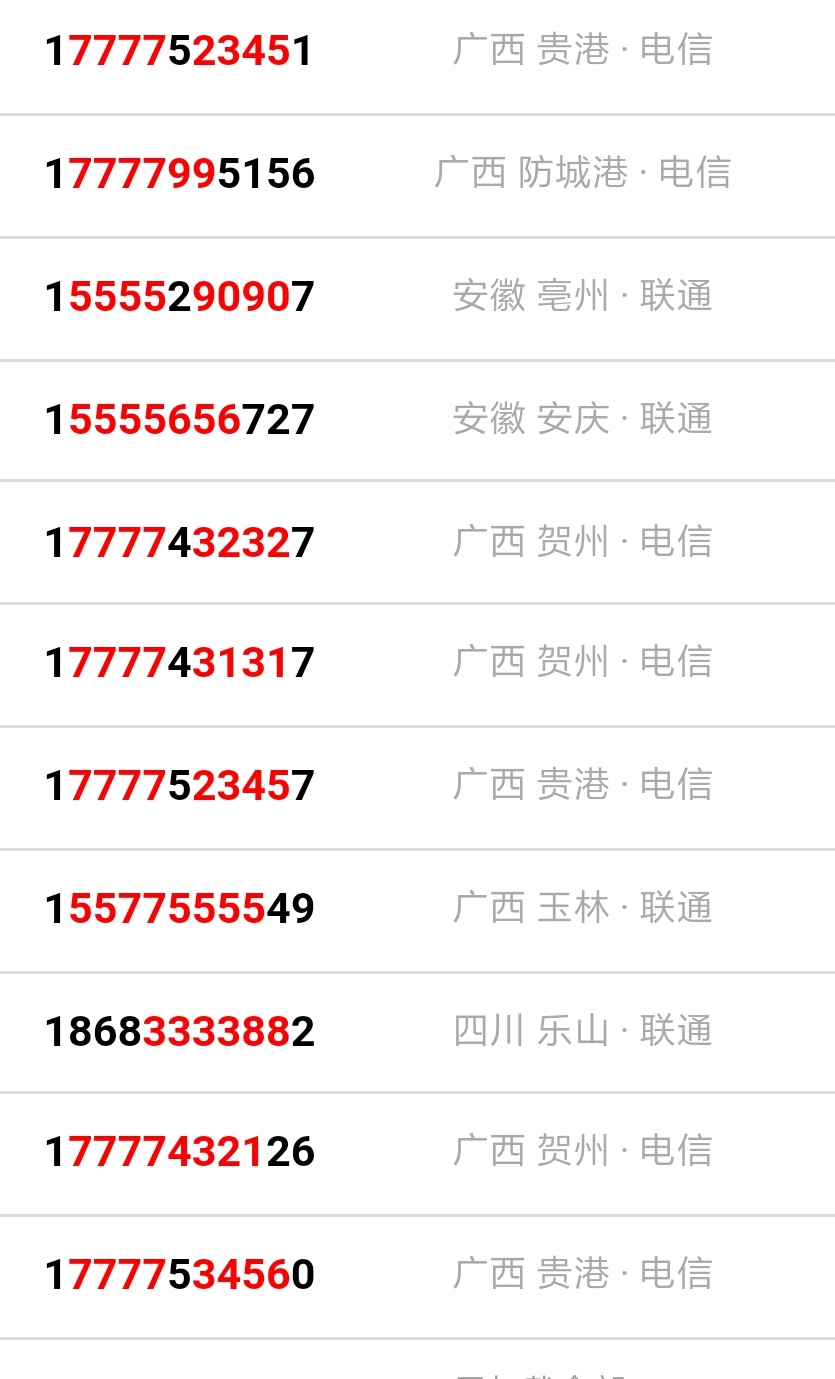Open the 17777534560 number row

417,1277
